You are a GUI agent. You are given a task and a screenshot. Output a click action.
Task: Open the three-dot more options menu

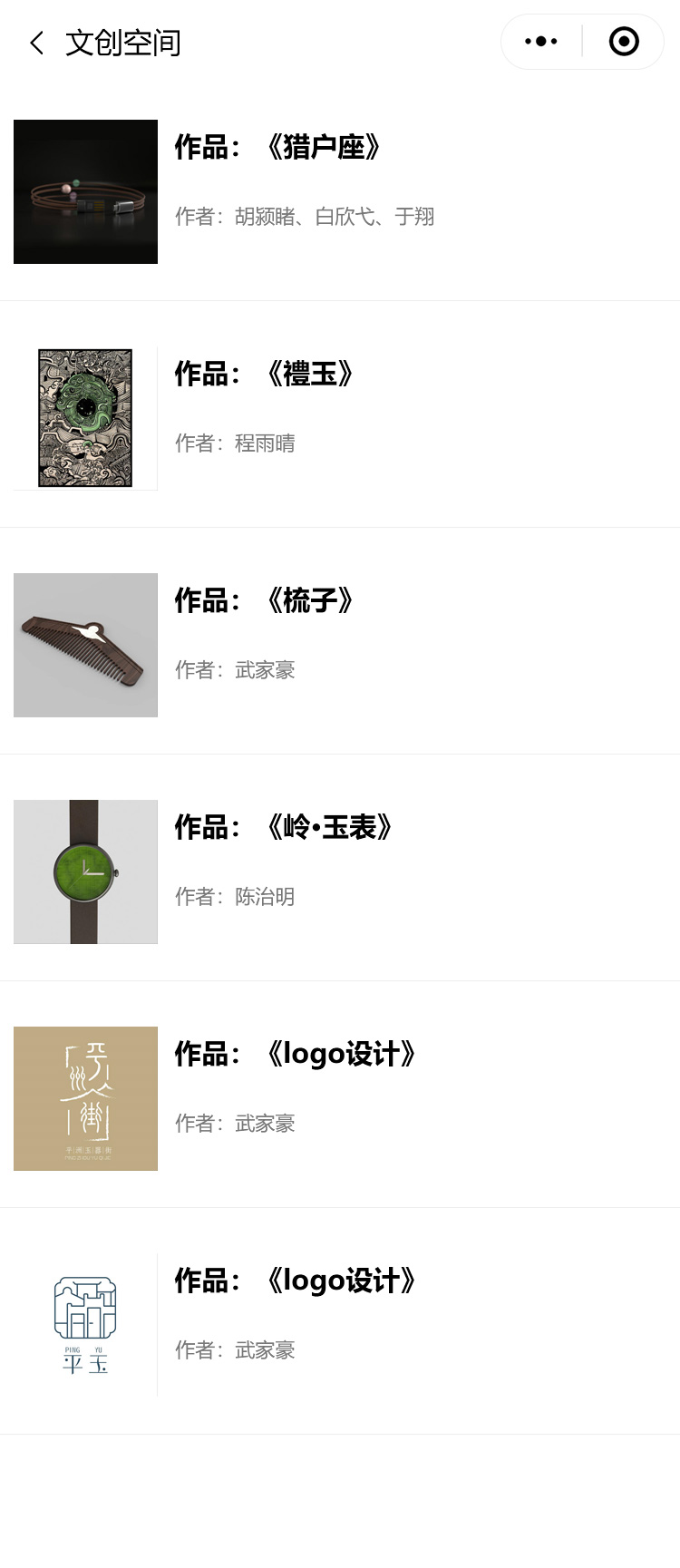click(x=541, y=42)
